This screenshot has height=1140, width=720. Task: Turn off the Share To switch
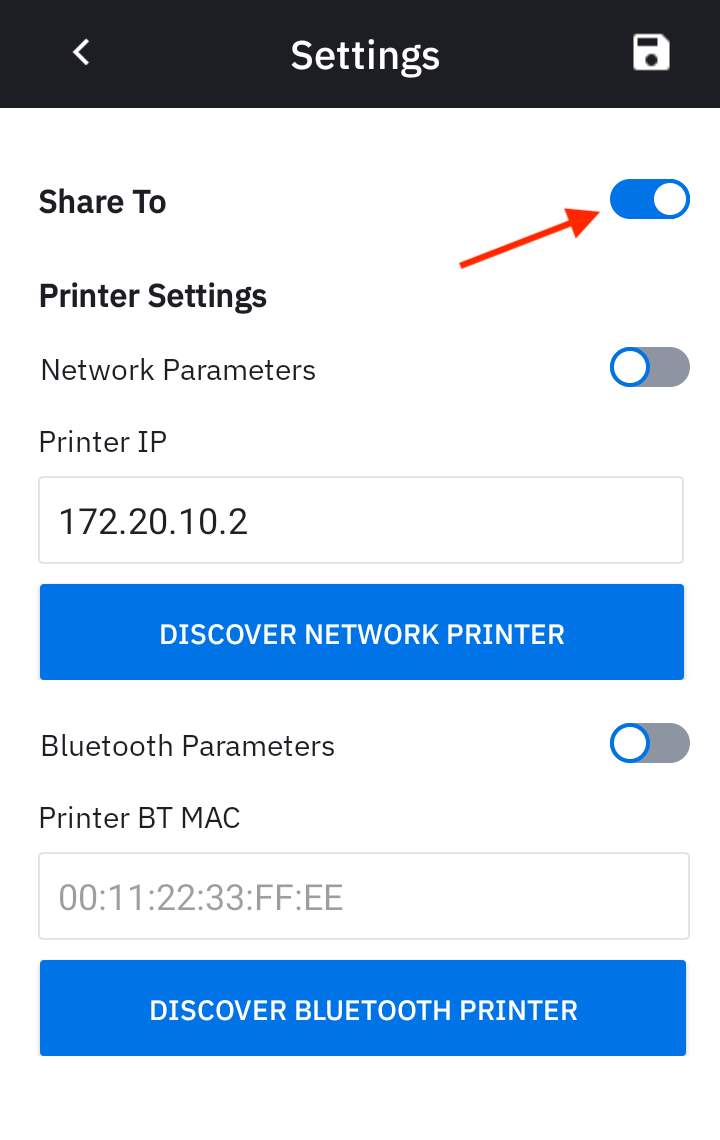[649, 199]
